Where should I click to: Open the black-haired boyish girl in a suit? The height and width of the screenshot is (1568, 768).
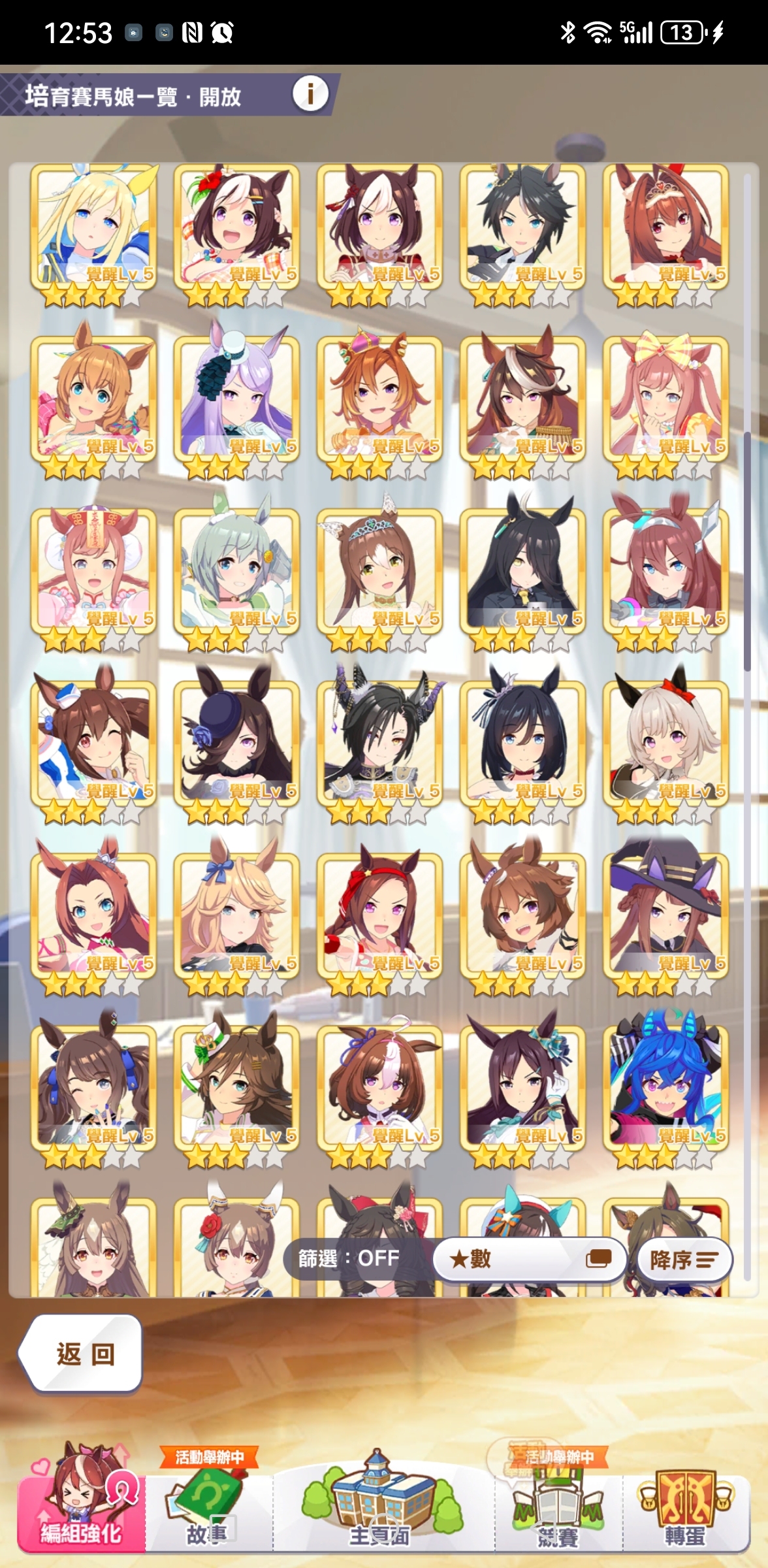(x=522, y=229)
